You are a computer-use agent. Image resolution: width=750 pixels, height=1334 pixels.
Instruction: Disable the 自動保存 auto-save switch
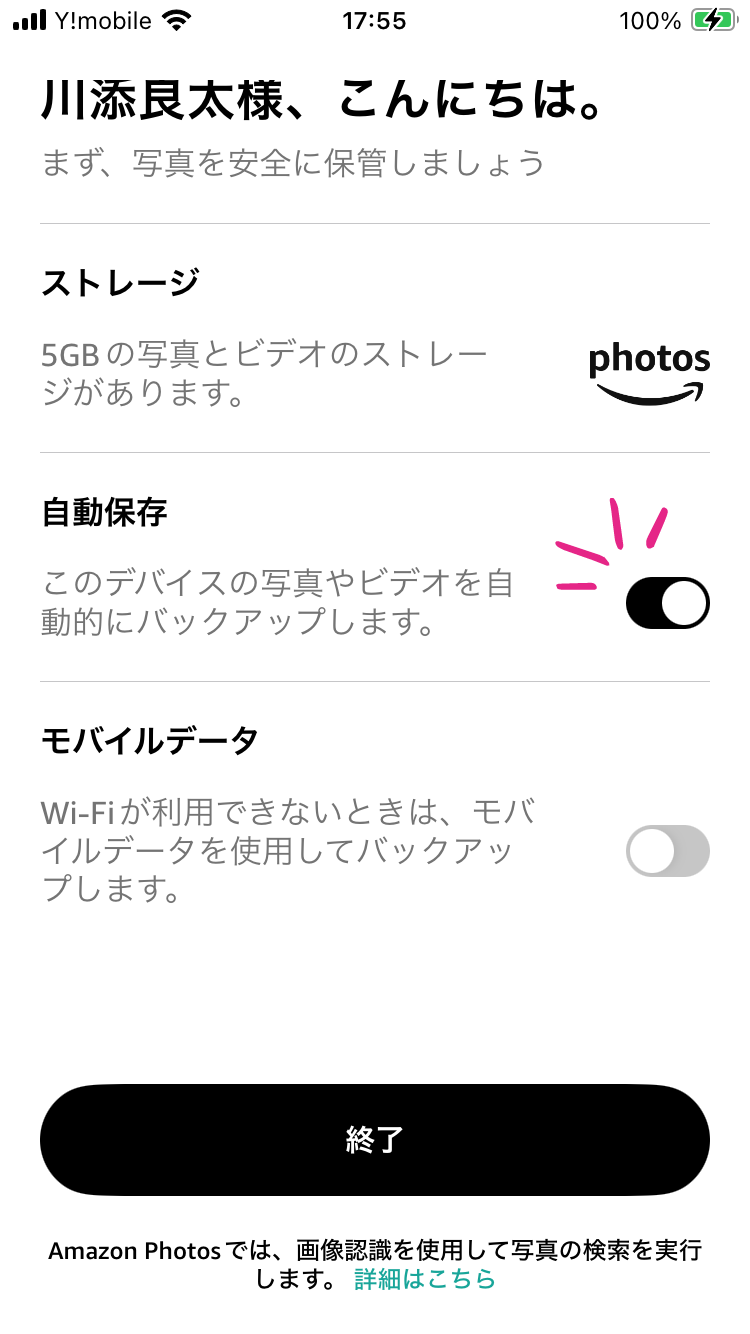click(x=667, y=604)
